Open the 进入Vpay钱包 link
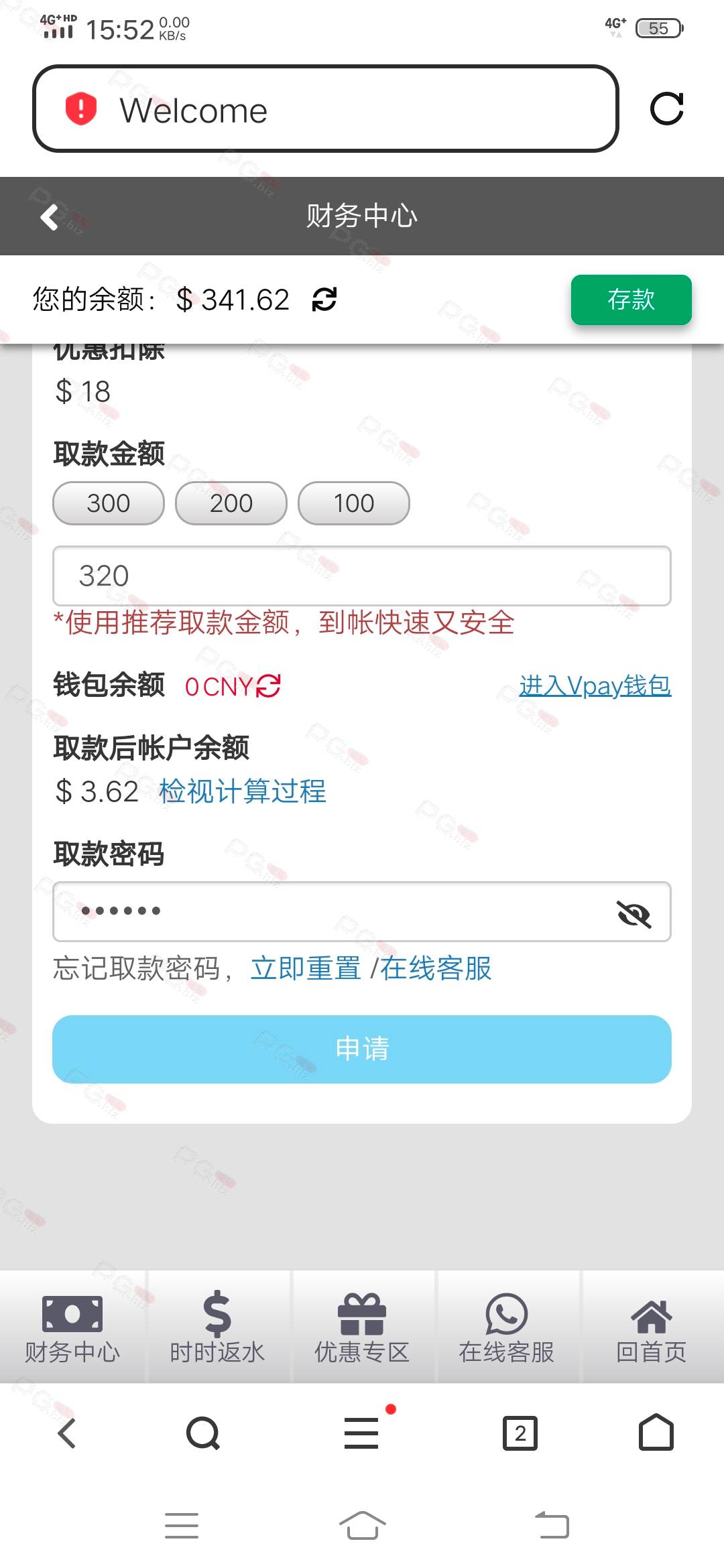Screen dimensions: 724x1568 pyautogui.click(x=595, y=685)
